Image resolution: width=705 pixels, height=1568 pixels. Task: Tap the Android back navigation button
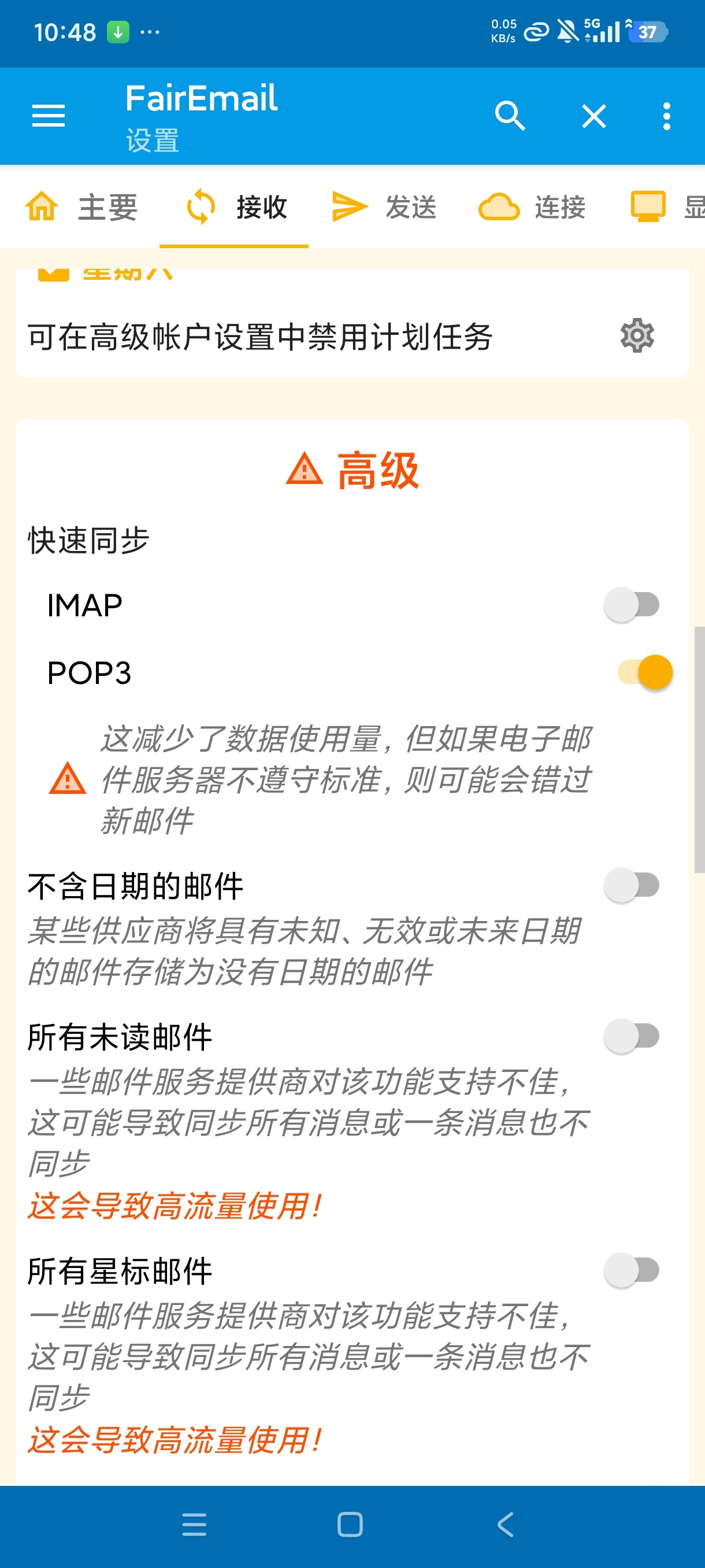pos(506,1524)
